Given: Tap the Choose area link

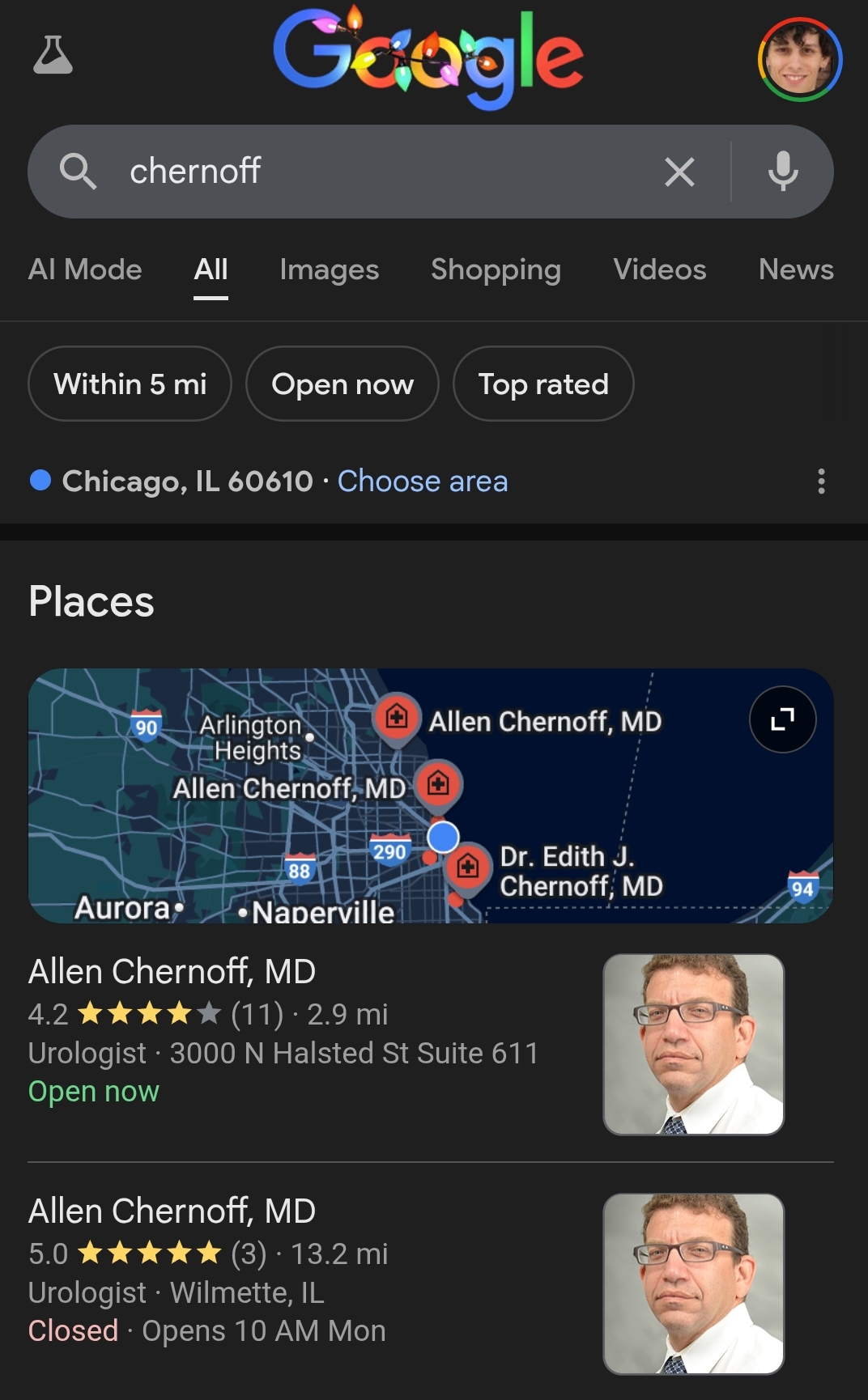Looking at the screenshot, I should [423, 482].
